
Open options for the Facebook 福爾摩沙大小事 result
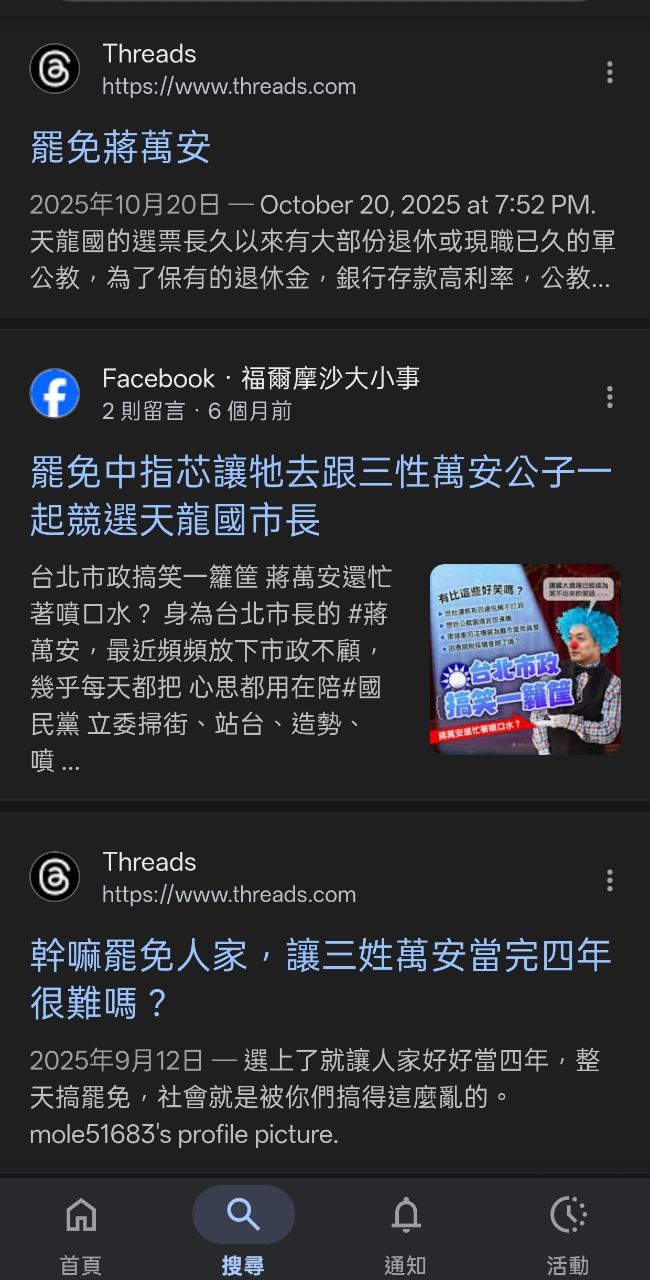pyautogui.click(x=609, y=397)
